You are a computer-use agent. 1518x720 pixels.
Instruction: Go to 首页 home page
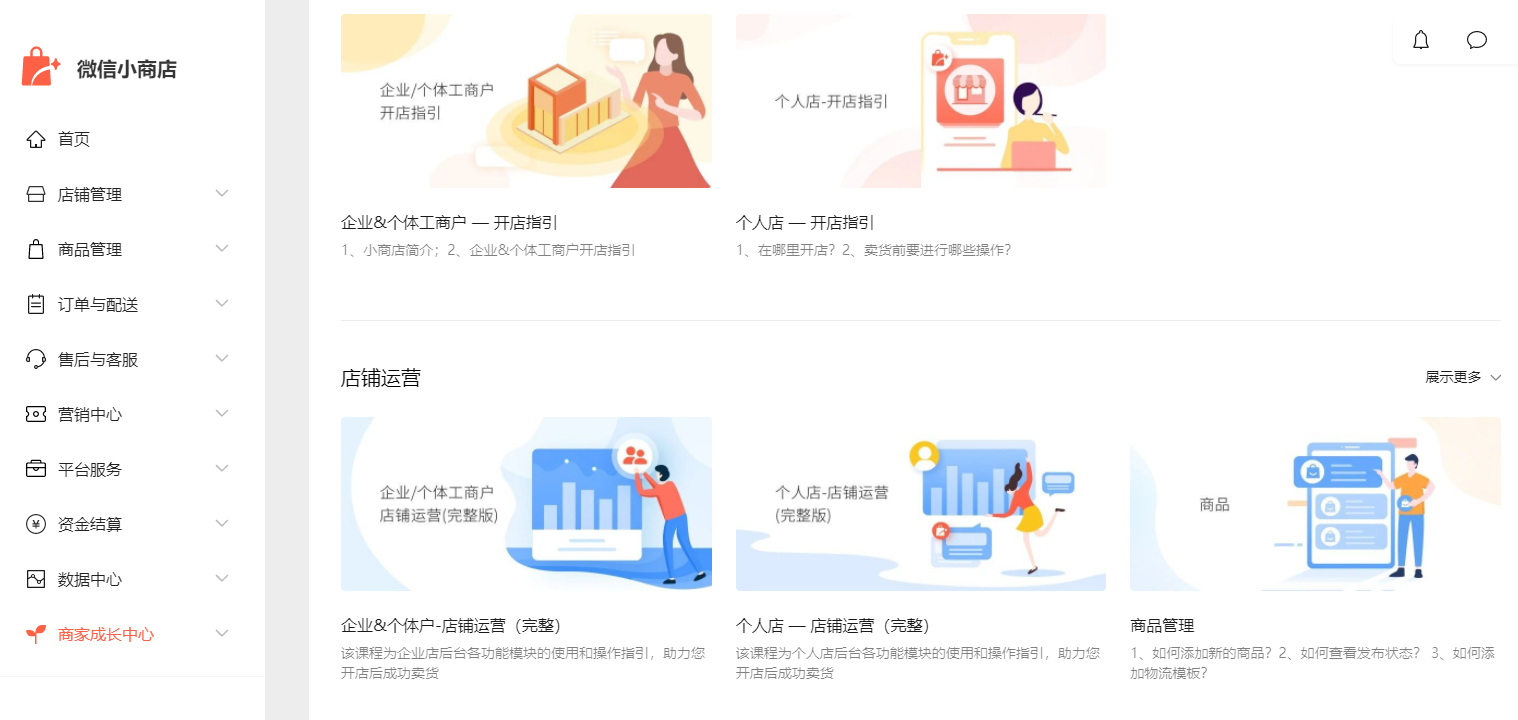point(74,139)
